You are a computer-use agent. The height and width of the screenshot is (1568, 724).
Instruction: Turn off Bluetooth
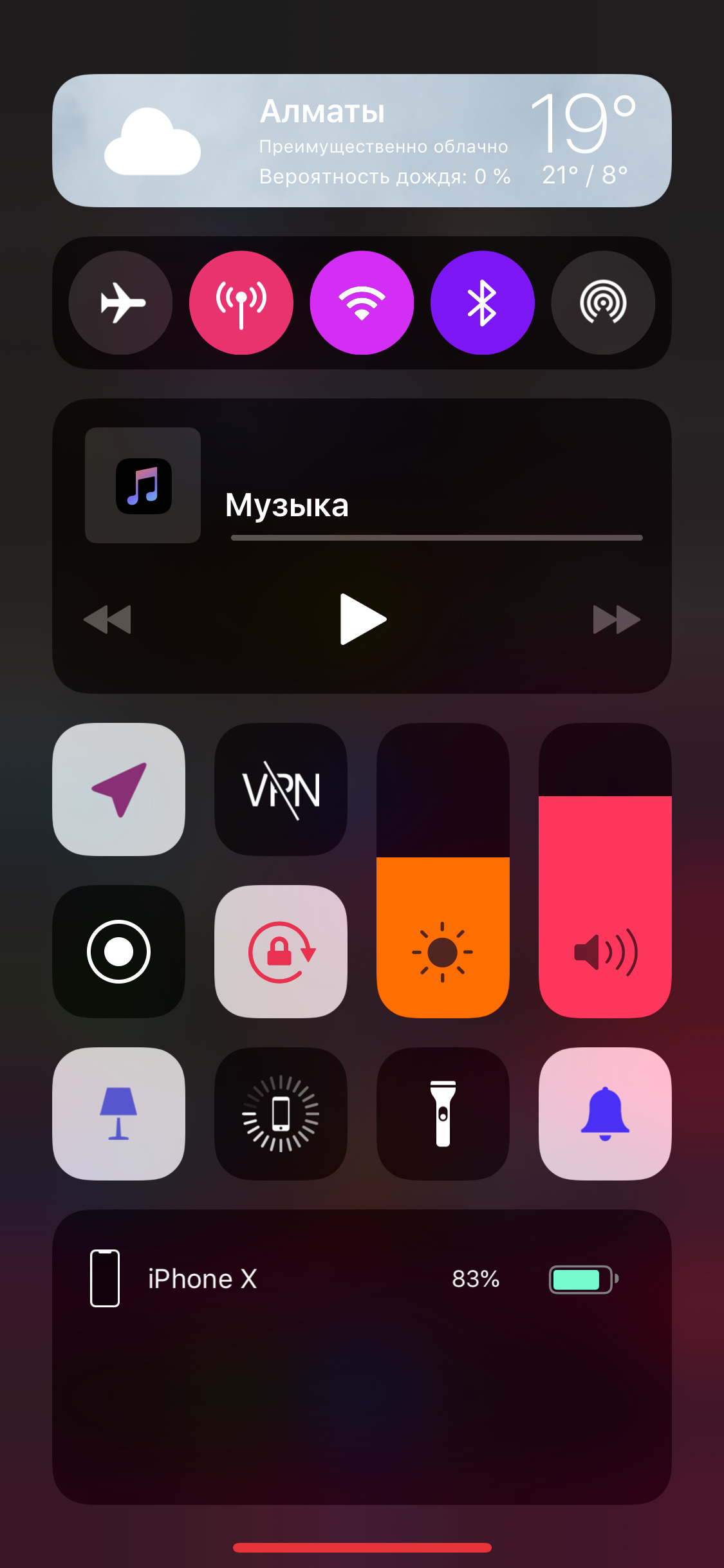click(x=483, y=303)
